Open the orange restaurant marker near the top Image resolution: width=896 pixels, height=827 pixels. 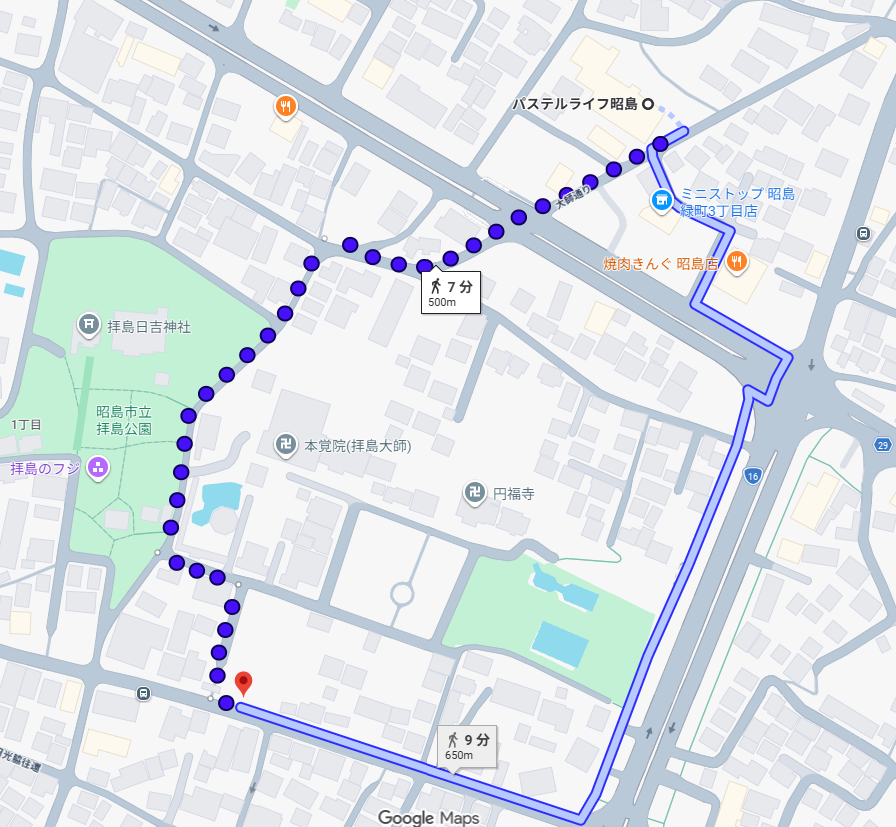pyautogui.click(x=286, y=106)
